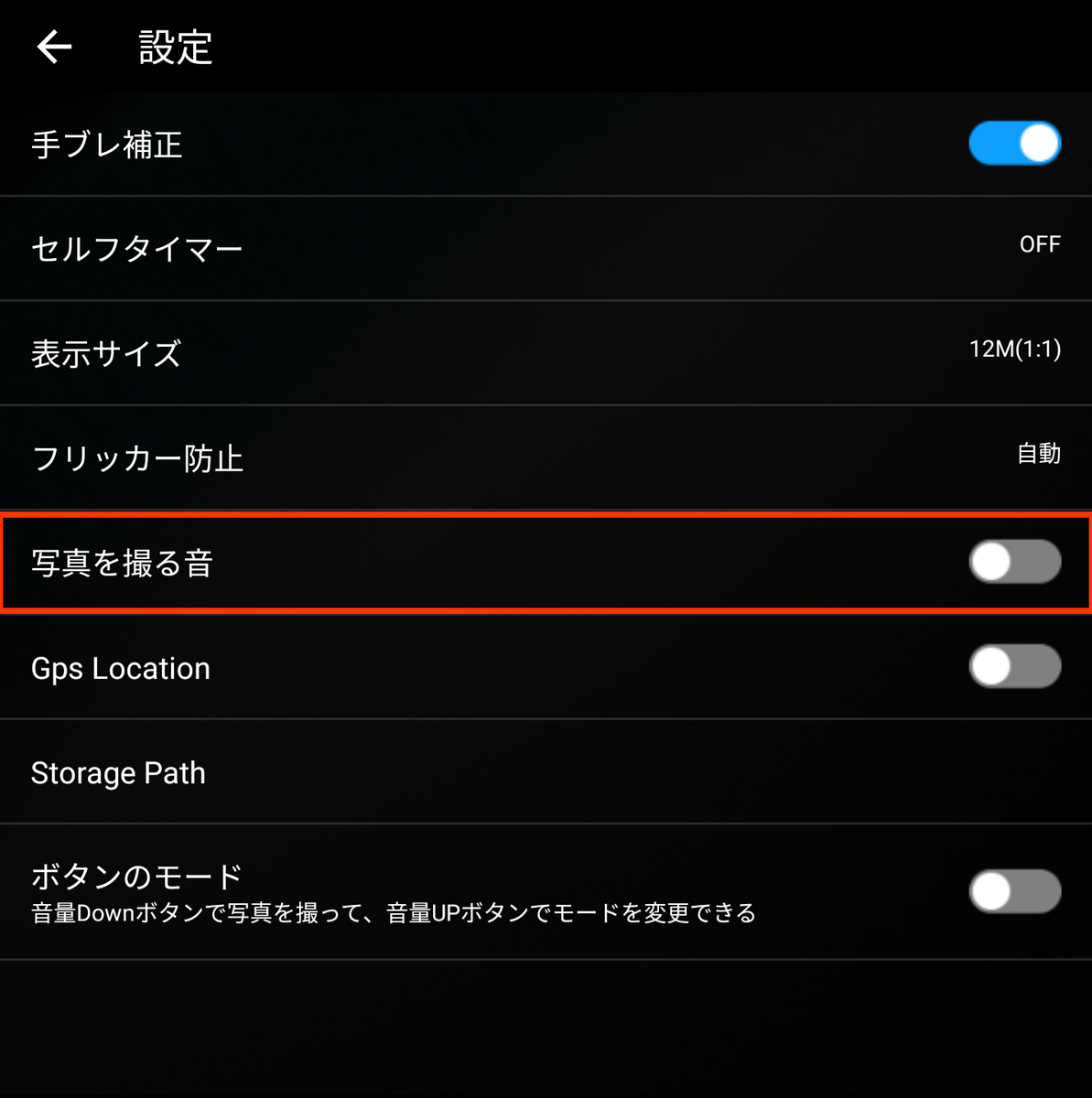Tap the 設定 title in the header
Image resolution: width=1092 pixels, height=1098 pixels.
(175, 48)
